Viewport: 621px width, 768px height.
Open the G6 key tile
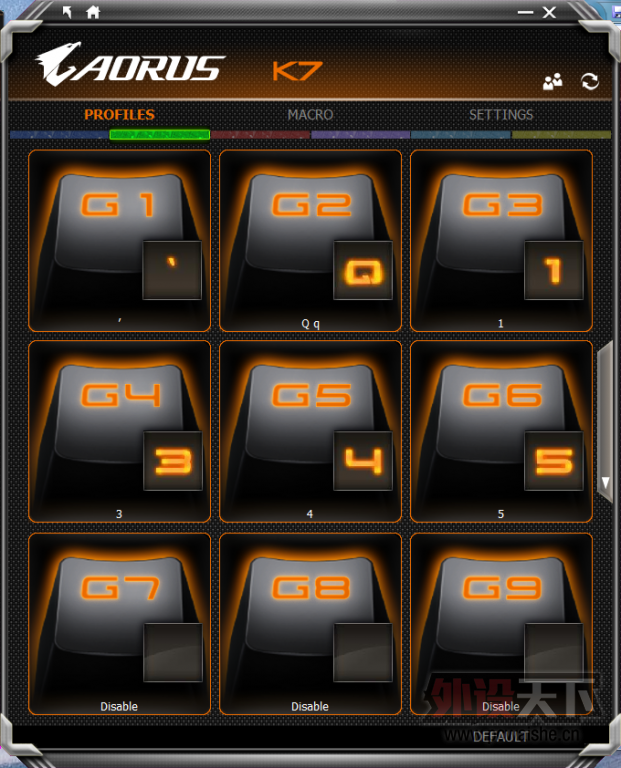[501, 431]
